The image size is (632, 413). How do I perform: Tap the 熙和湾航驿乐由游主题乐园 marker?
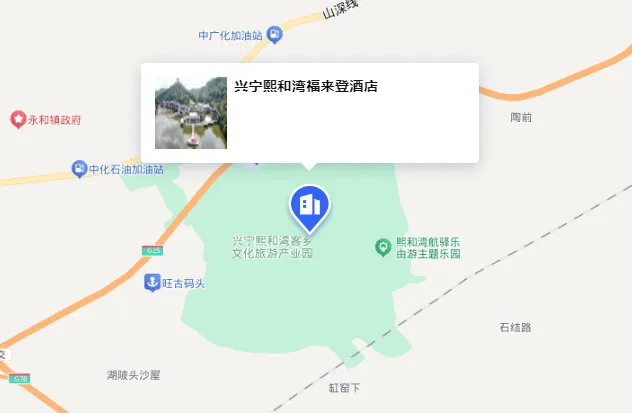pos(382,246)
